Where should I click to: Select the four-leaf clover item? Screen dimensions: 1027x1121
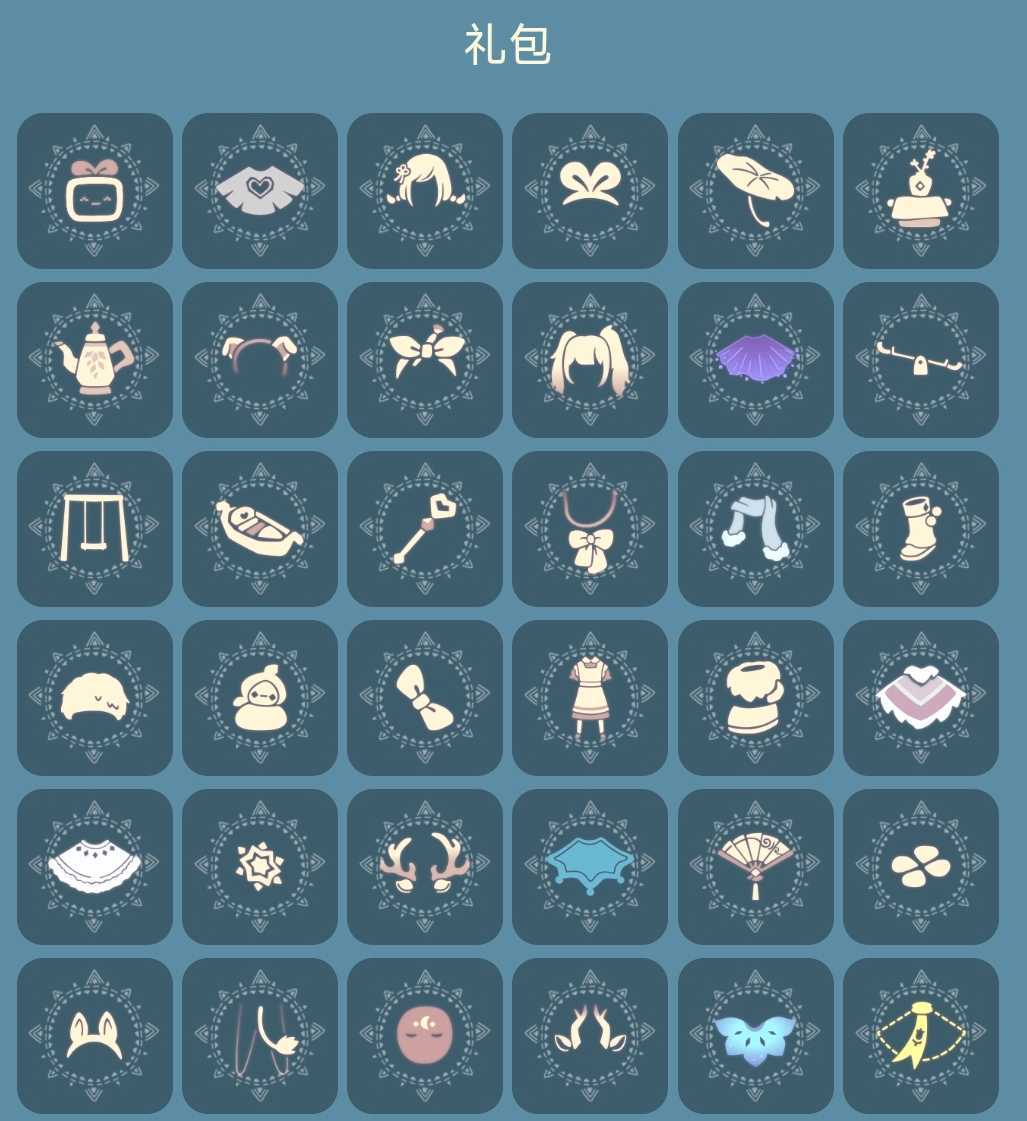pos(920,867)
